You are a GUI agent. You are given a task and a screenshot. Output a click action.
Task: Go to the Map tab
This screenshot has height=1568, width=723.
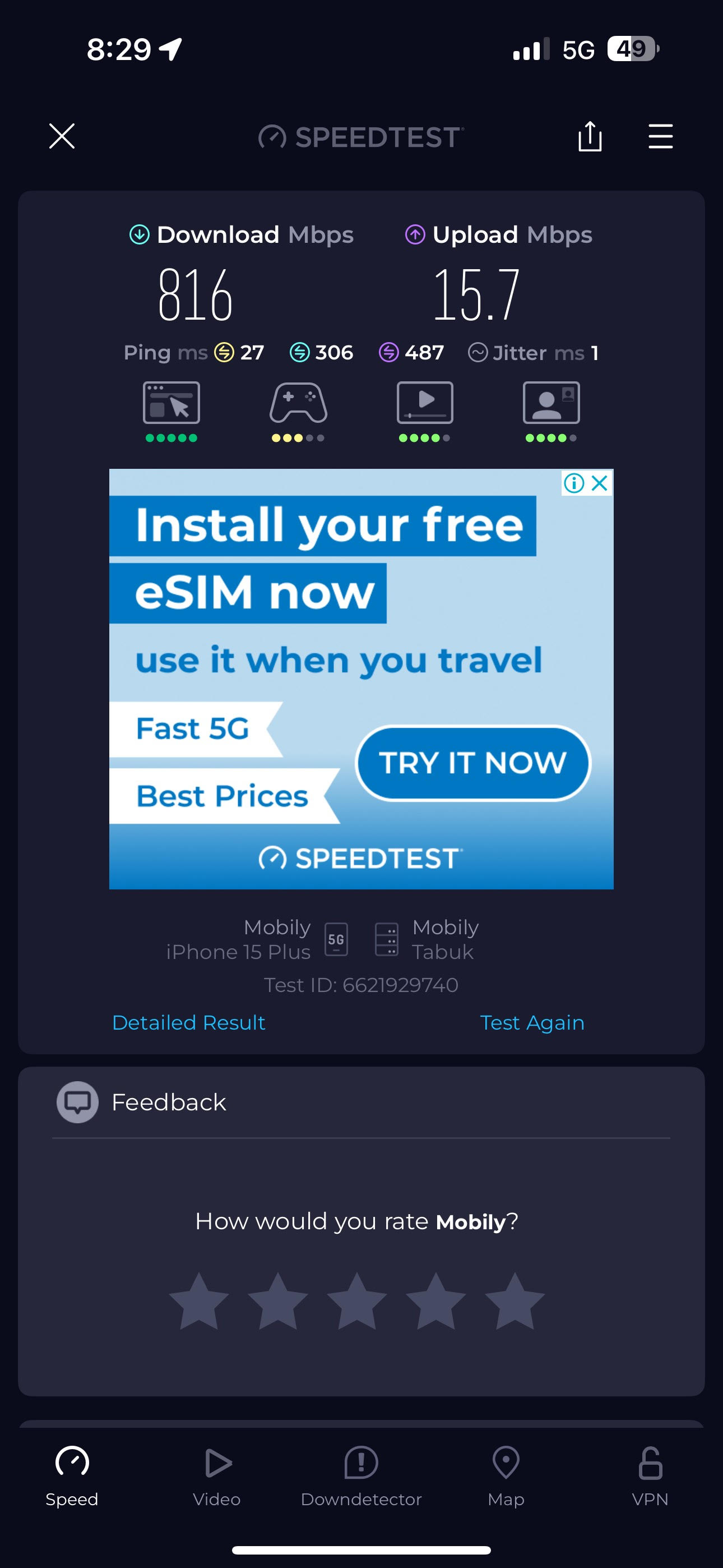pos(506,1477)
